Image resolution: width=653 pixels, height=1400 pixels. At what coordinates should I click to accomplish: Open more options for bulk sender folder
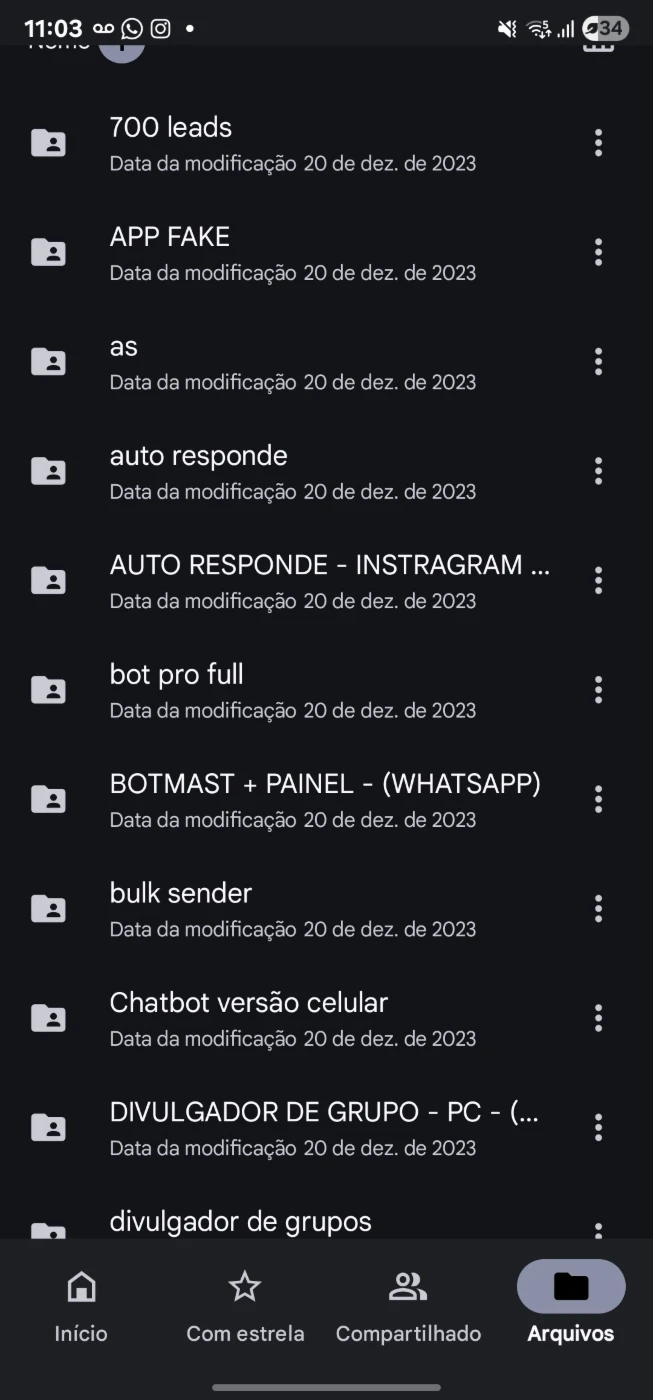coord(598,909)
